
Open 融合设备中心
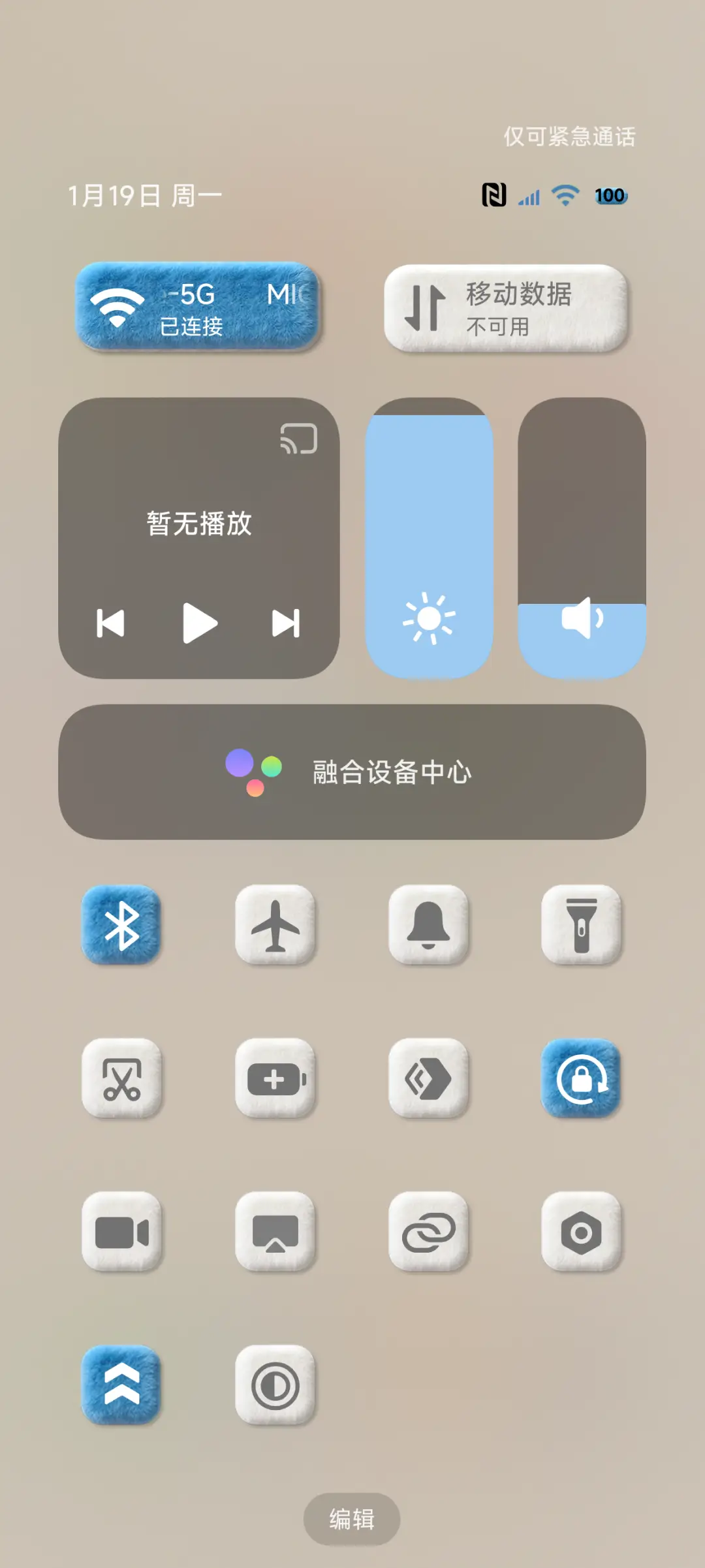352,772
